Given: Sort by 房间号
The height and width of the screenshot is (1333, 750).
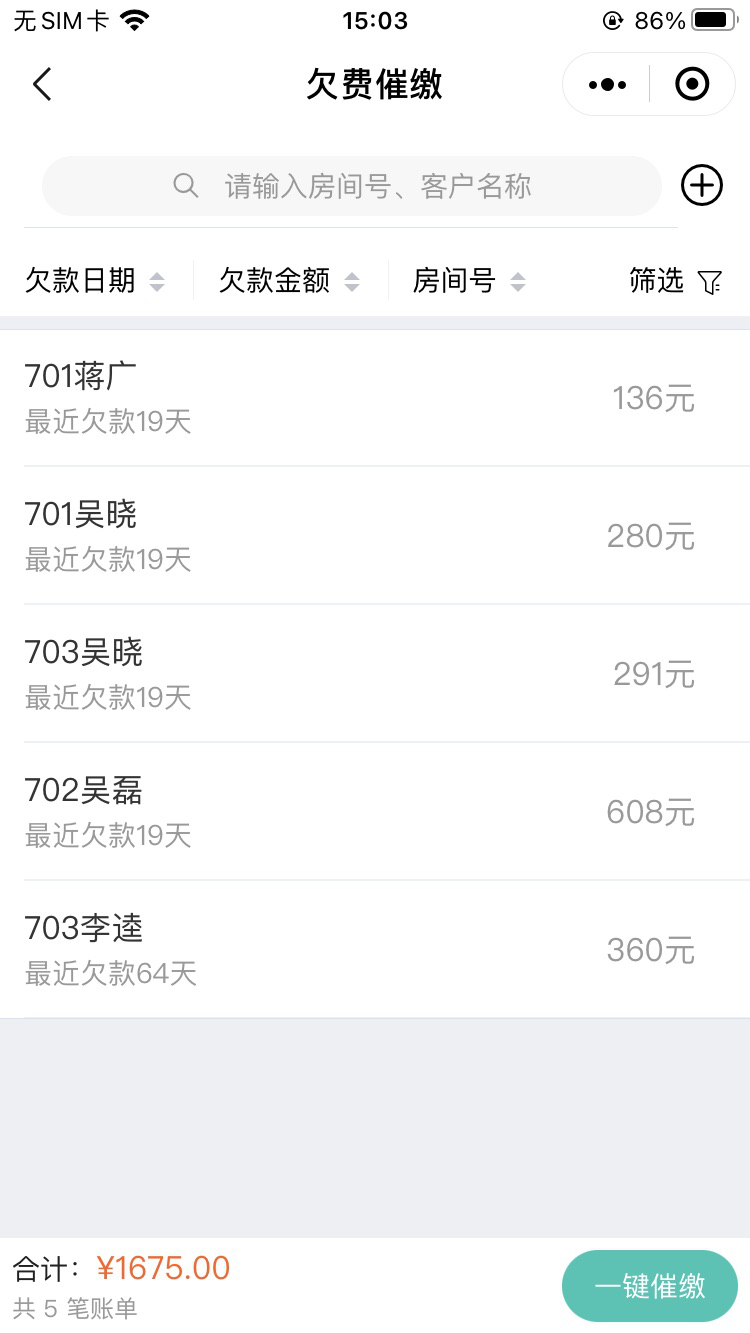Looking at the screenshot, I should [468, 282].
